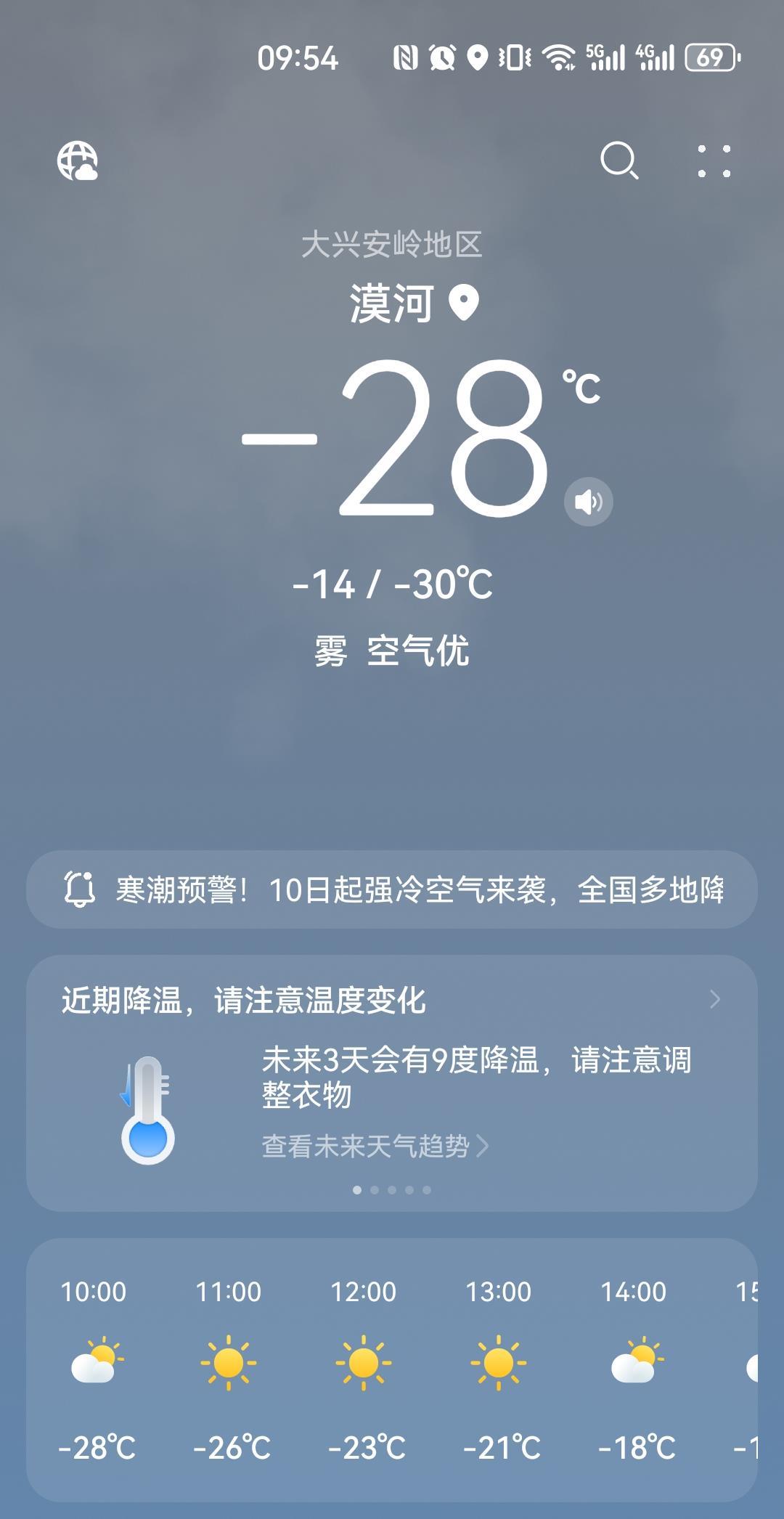Tap the partly cloudy icon under 10:00

coord(98,1361)
